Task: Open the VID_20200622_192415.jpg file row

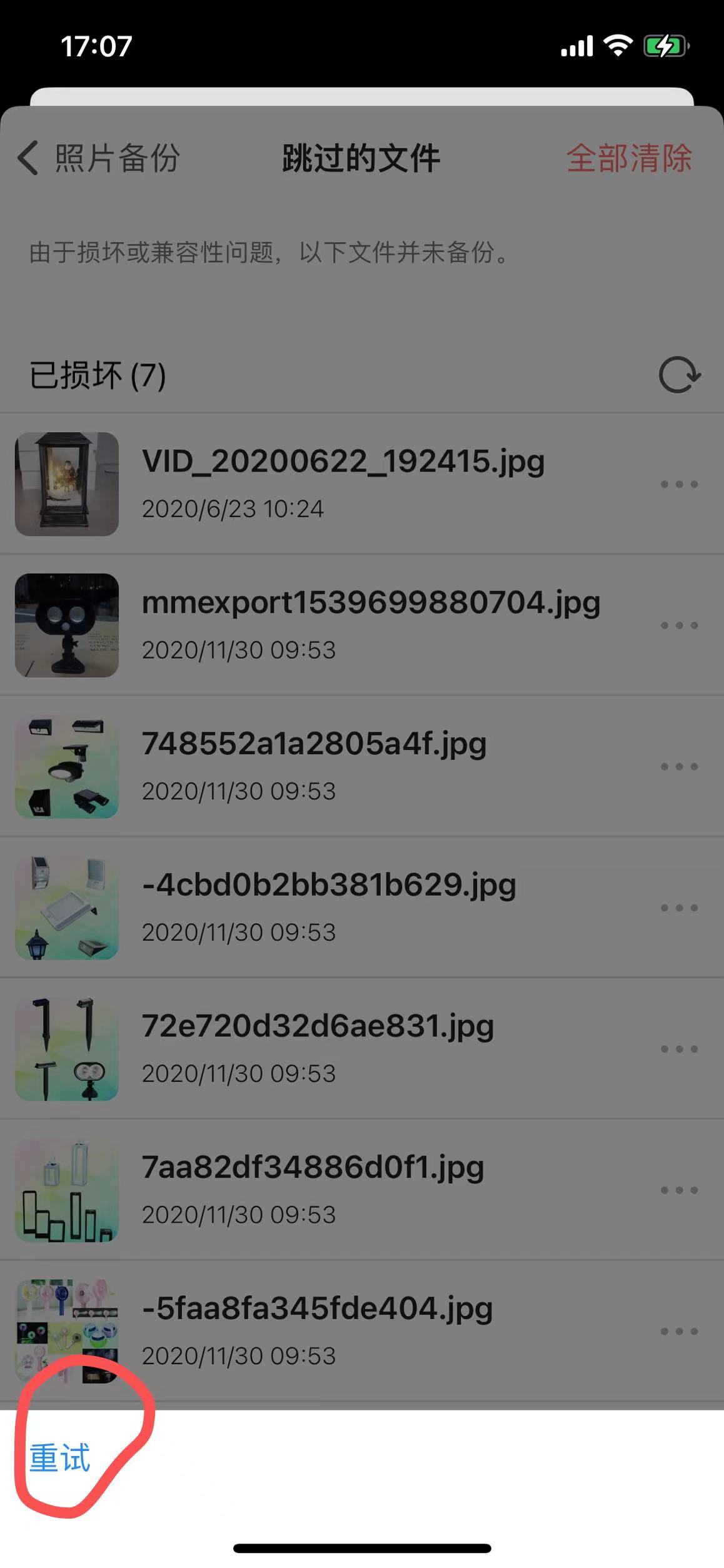Action: click(x=343, y=483)
